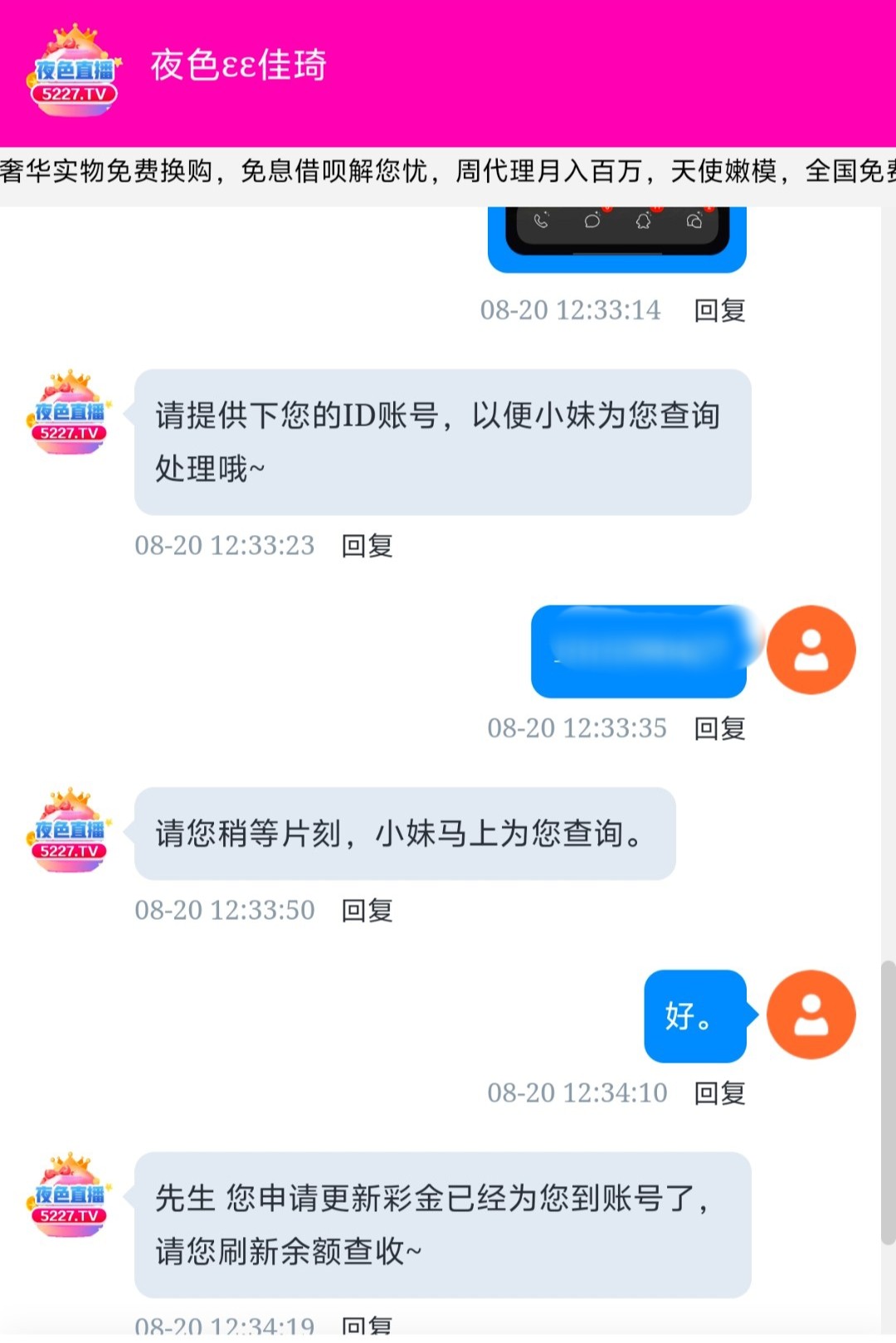Tap 回复 under the 好。 message
This screenshot has height=1343, width=896.
(719, 1093)
